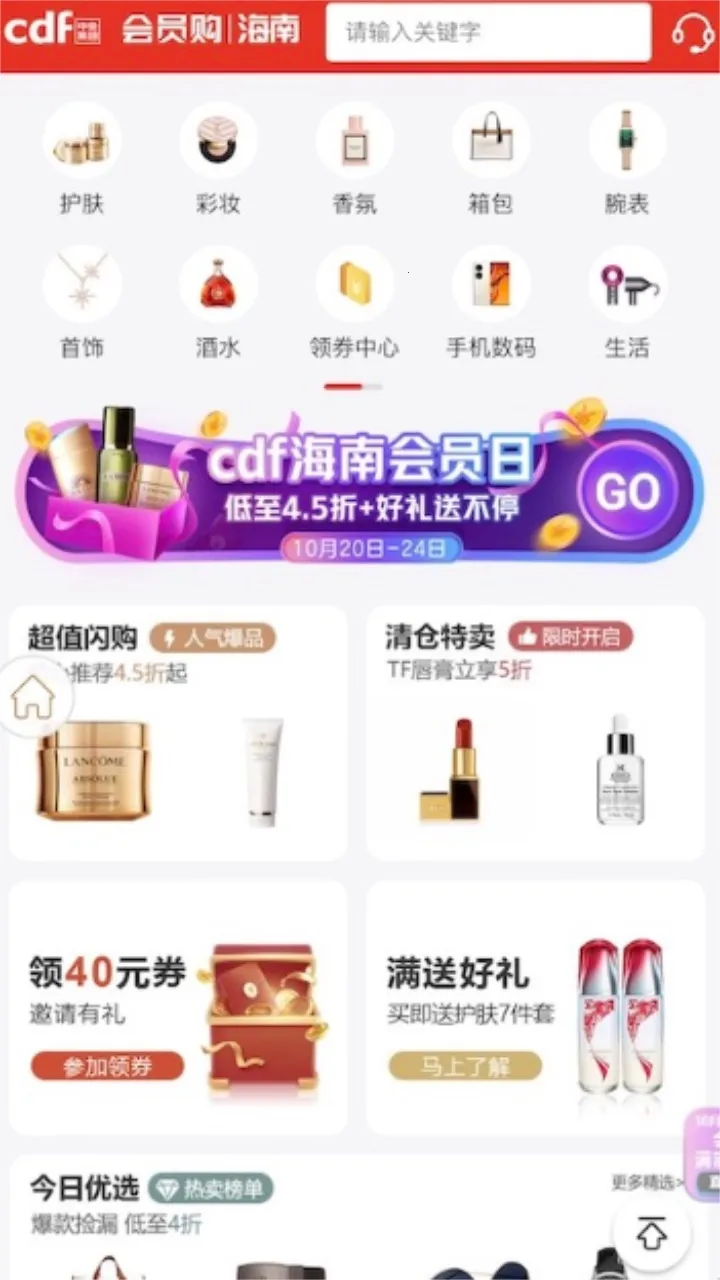Open the 箱包 bags category
Image resolution: width=720 pixels, height=1280 pixels.
click(490, 160)
